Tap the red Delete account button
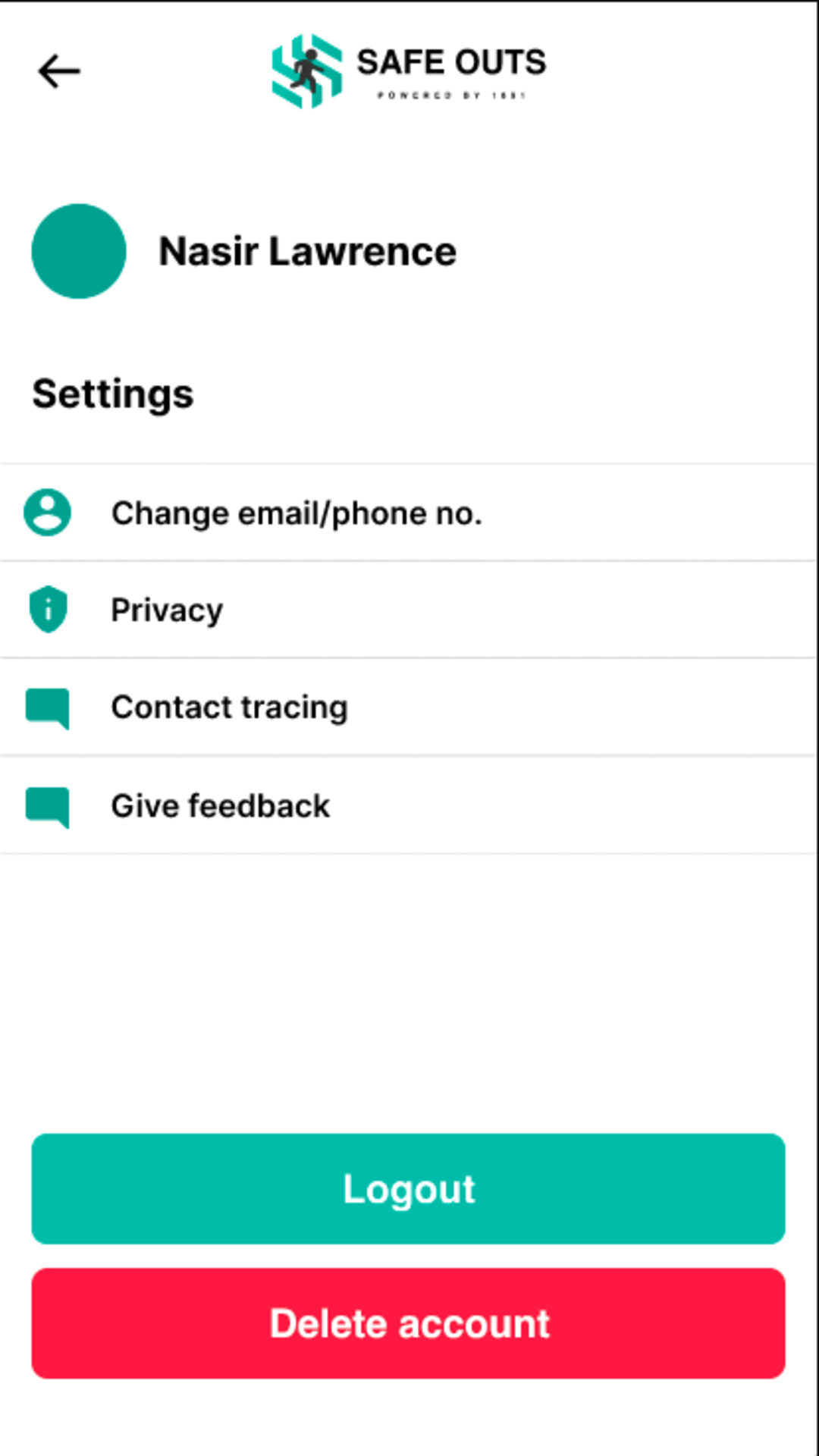The height and width of the screenshot is (1456, 819). pyautogui.click(x=408, y=1323)
